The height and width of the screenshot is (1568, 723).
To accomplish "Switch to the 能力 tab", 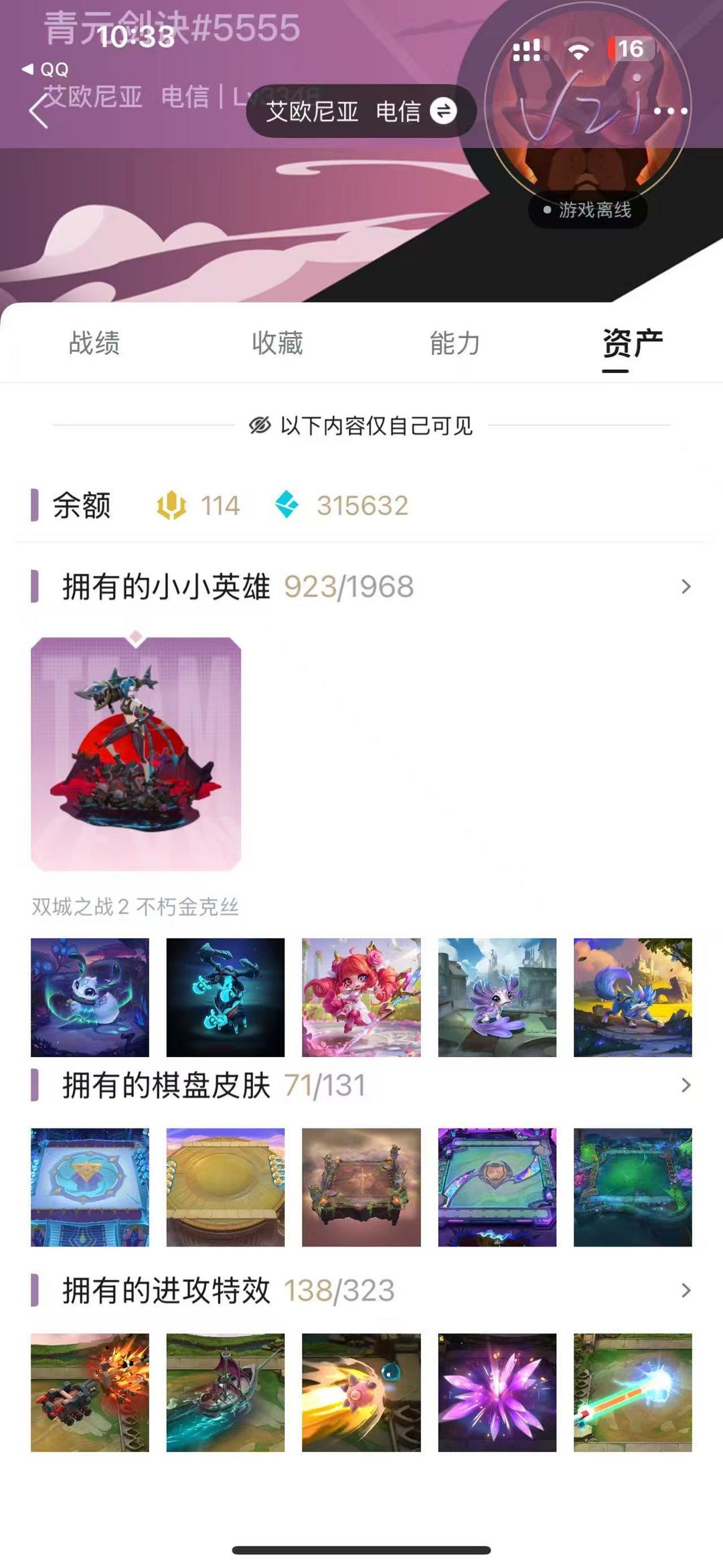I will pyautogui.click(x=455, y=343).
